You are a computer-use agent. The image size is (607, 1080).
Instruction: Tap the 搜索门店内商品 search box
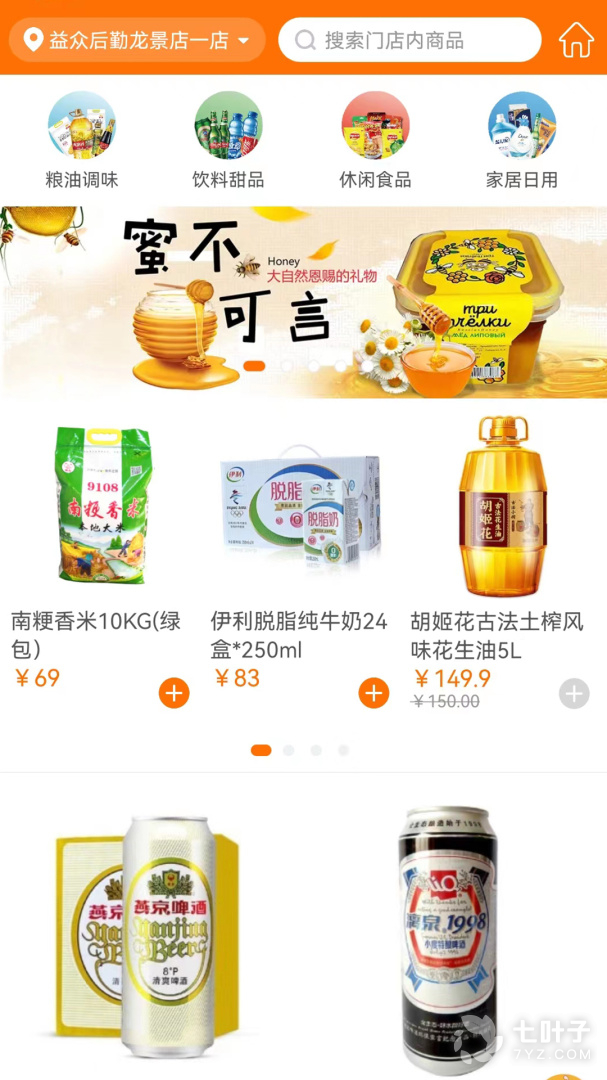click(410, 40)
